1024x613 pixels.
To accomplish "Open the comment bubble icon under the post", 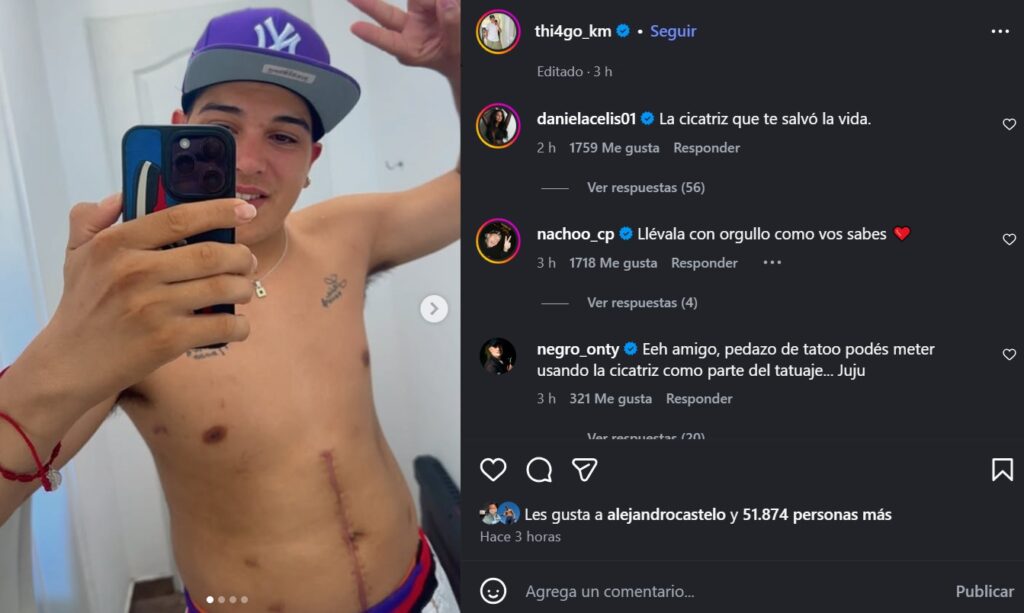I will (x=539, y=470).
